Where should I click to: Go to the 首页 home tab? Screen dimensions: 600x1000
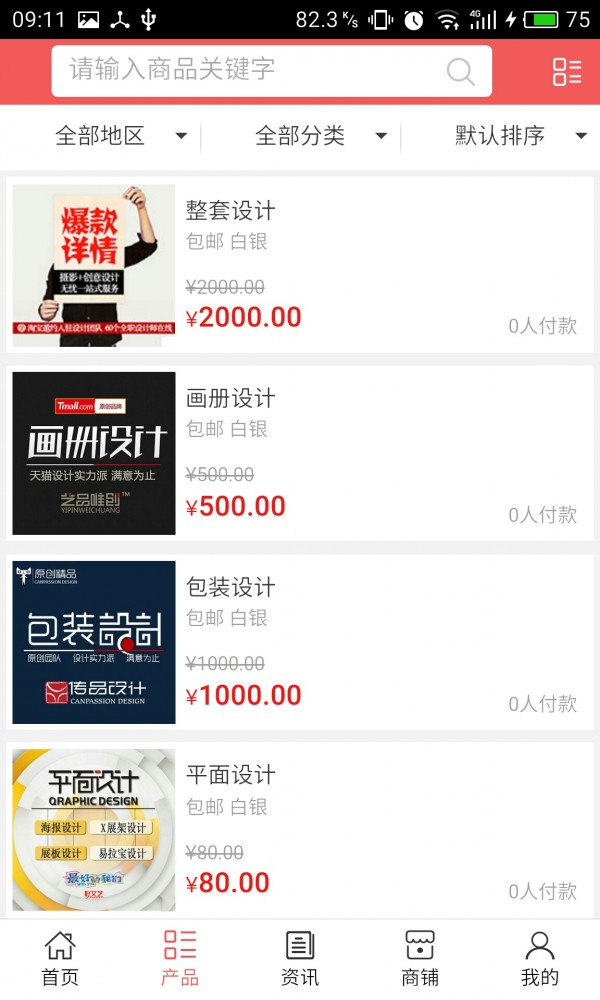tap(60, 958)
